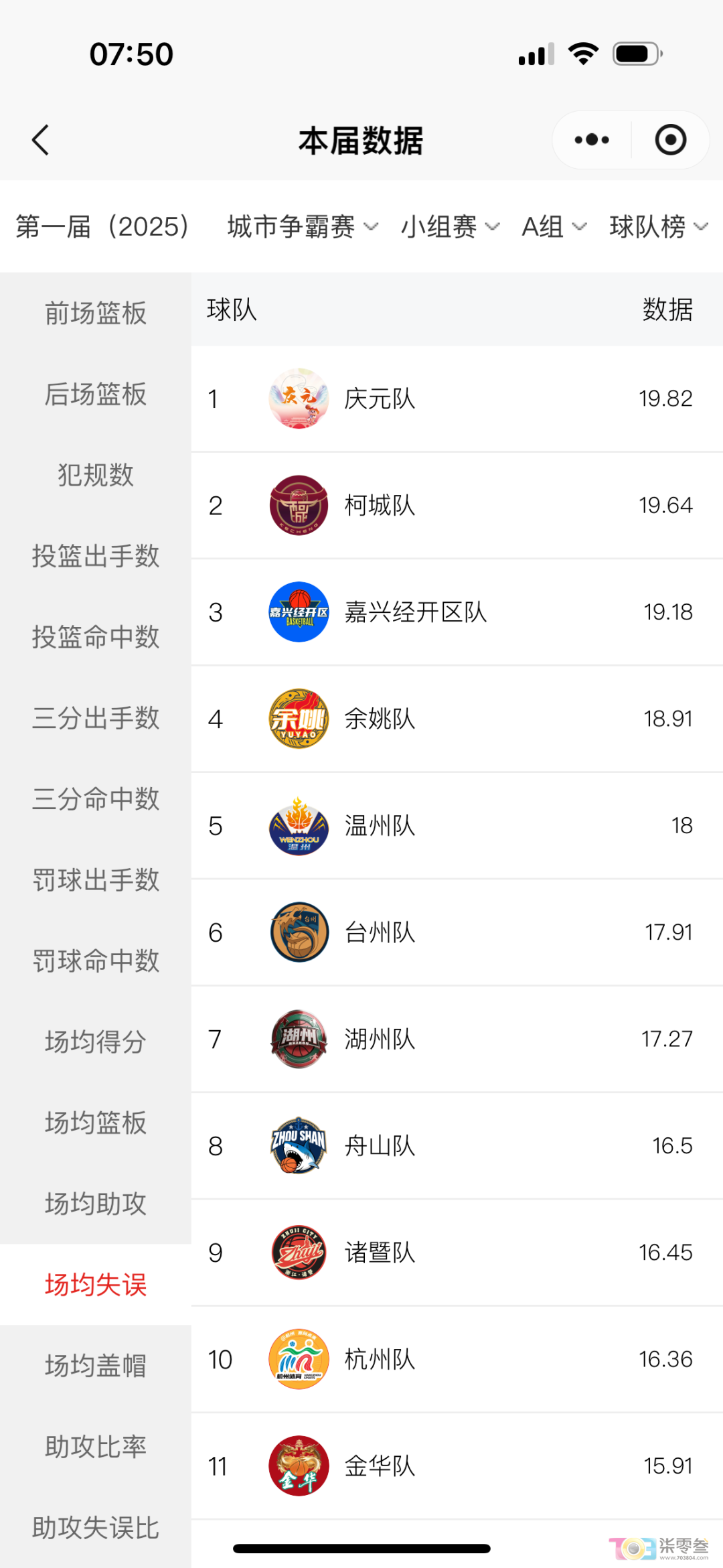Screen dimensions: 723x1568
Task: Open the A组 group dropdown
Action: coord(554,226)
